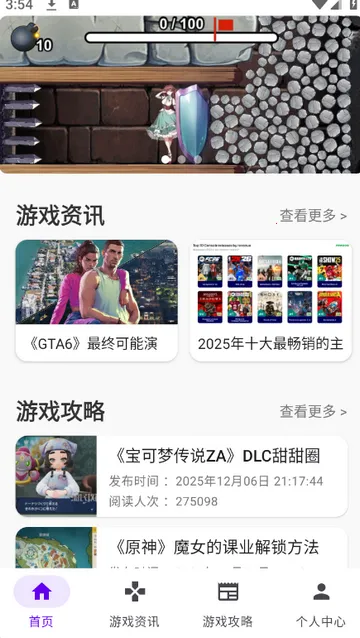Image resolution: width=360 pixels, height=638 pixels.
Task: Open the 《宝可梦传说ZA》DLC甜甜圈 guide
Action: pyautogui.click(x=181, y=476)
